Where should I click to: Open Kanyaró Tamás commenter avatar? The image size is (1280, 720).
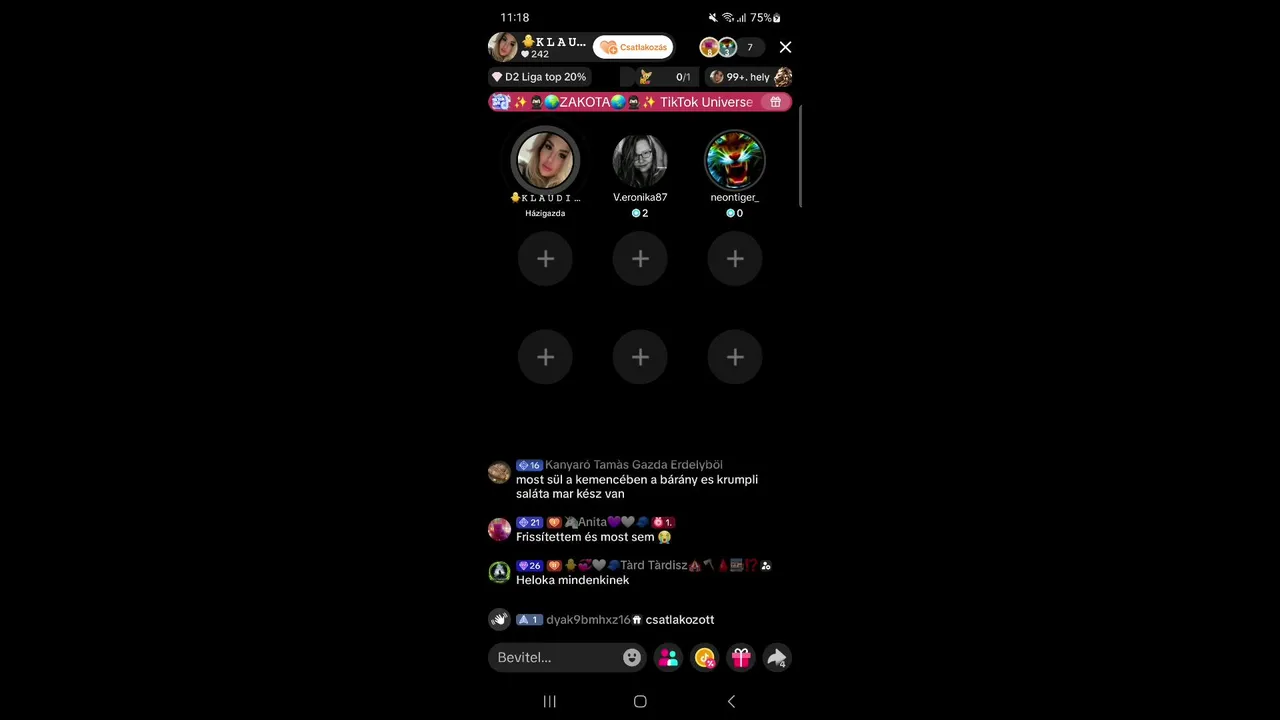click(x=499, y=473)
